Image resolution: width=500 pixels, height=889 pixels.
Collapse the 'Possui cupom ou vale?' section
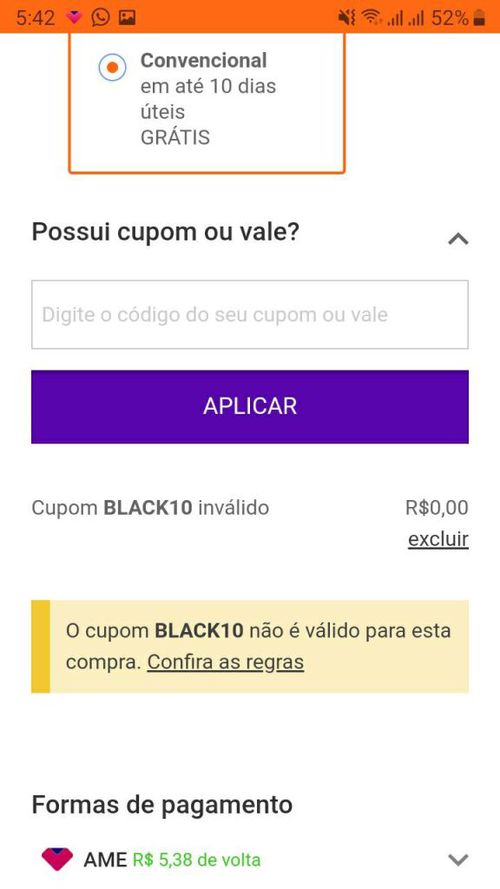click(458, 239)
